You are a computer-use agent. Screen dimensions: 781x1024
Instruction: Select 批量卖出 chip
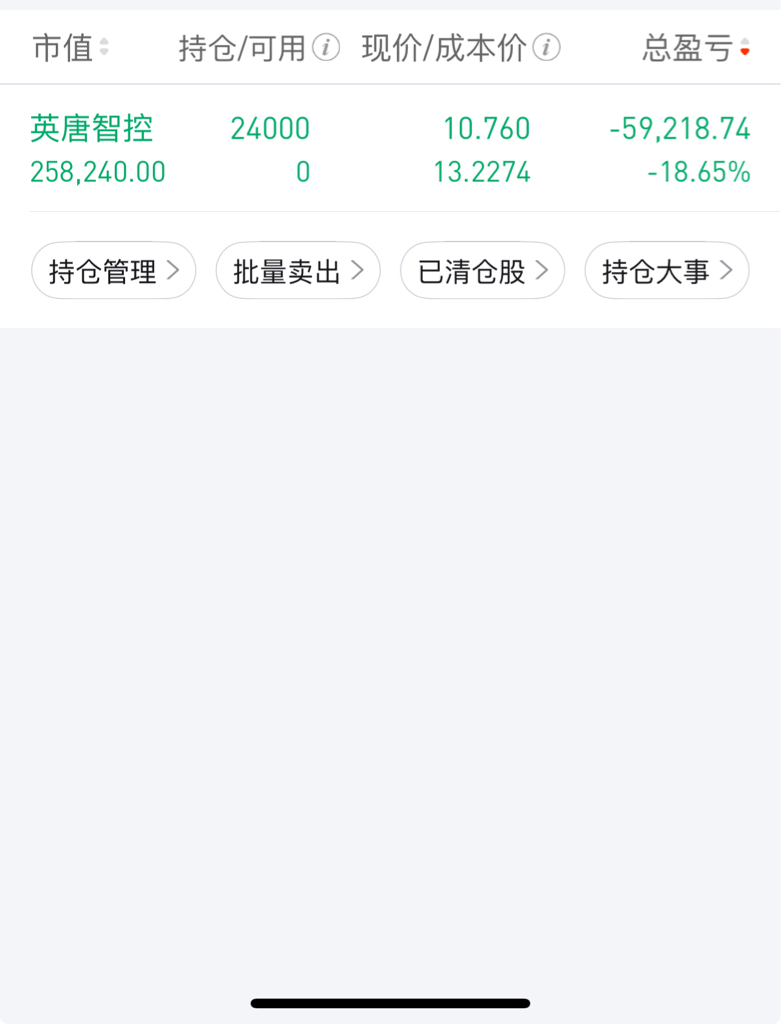[x=298, y=271]
